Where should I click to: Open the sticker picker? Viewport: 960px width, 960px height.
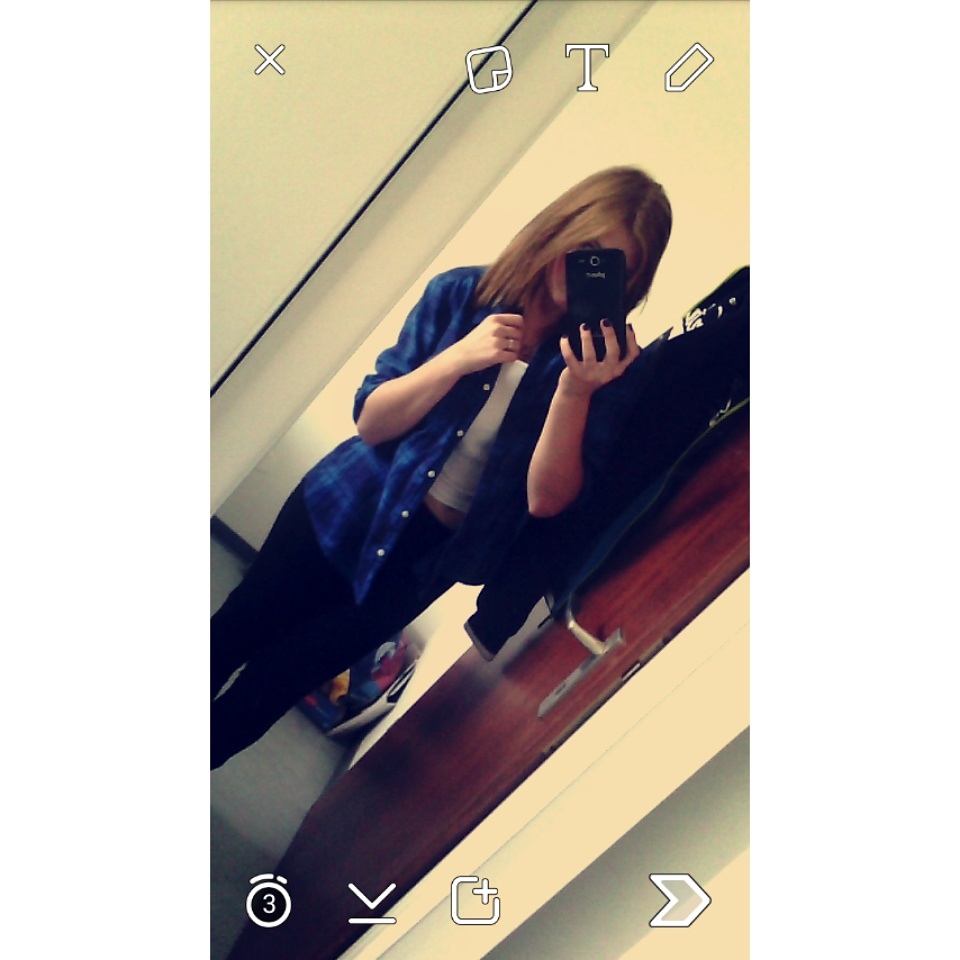490,70
